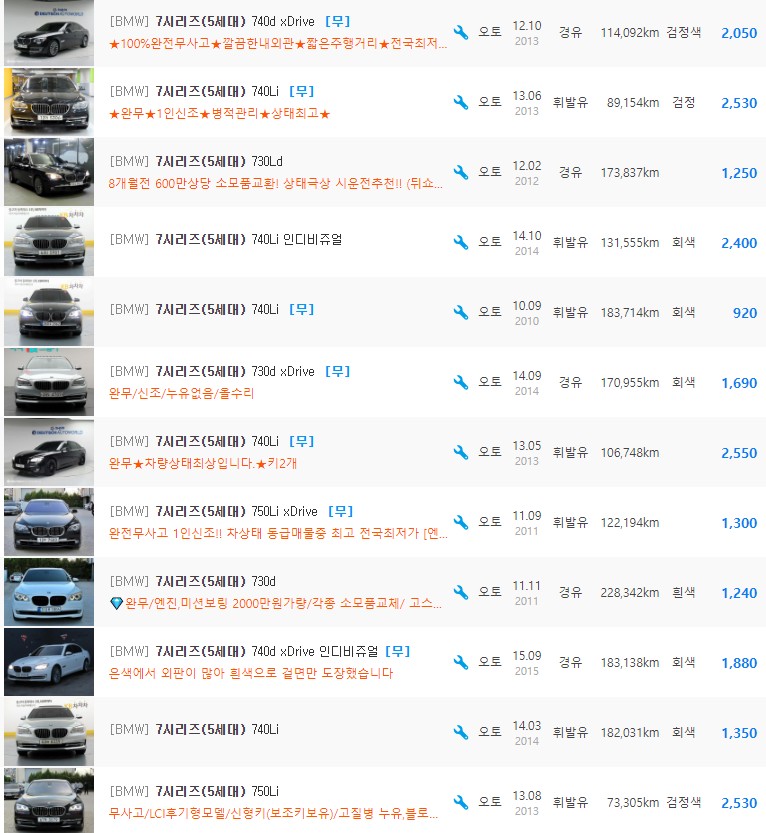
Task: Click the wrench icon on the bottom 750Li listing
Action: click(460, 801)
